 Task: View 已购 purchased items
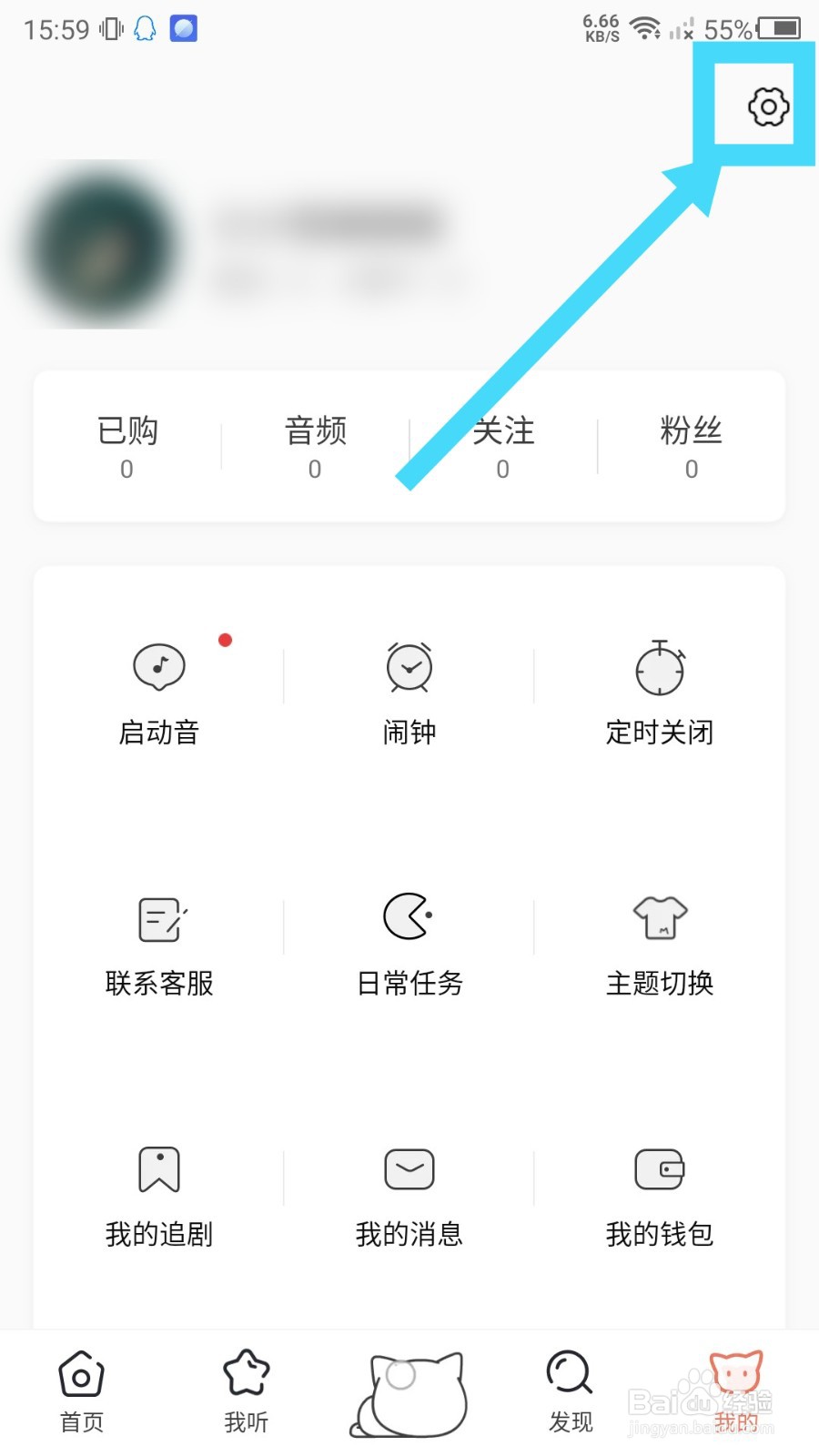127,446
